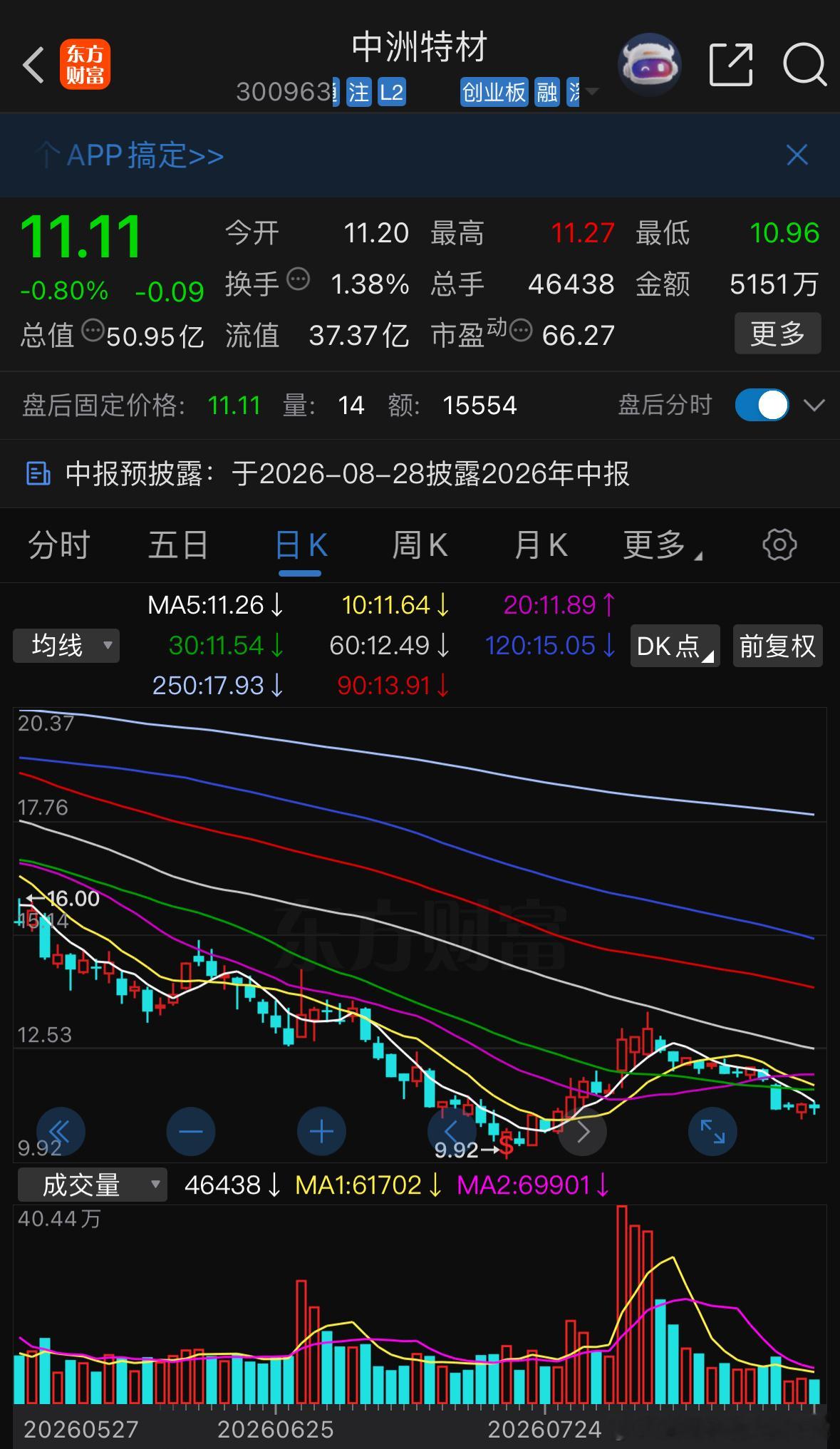Open the 均线 indicator dropdown
The width and height of the screenshot is (840, 1449).
click(66, 646)
